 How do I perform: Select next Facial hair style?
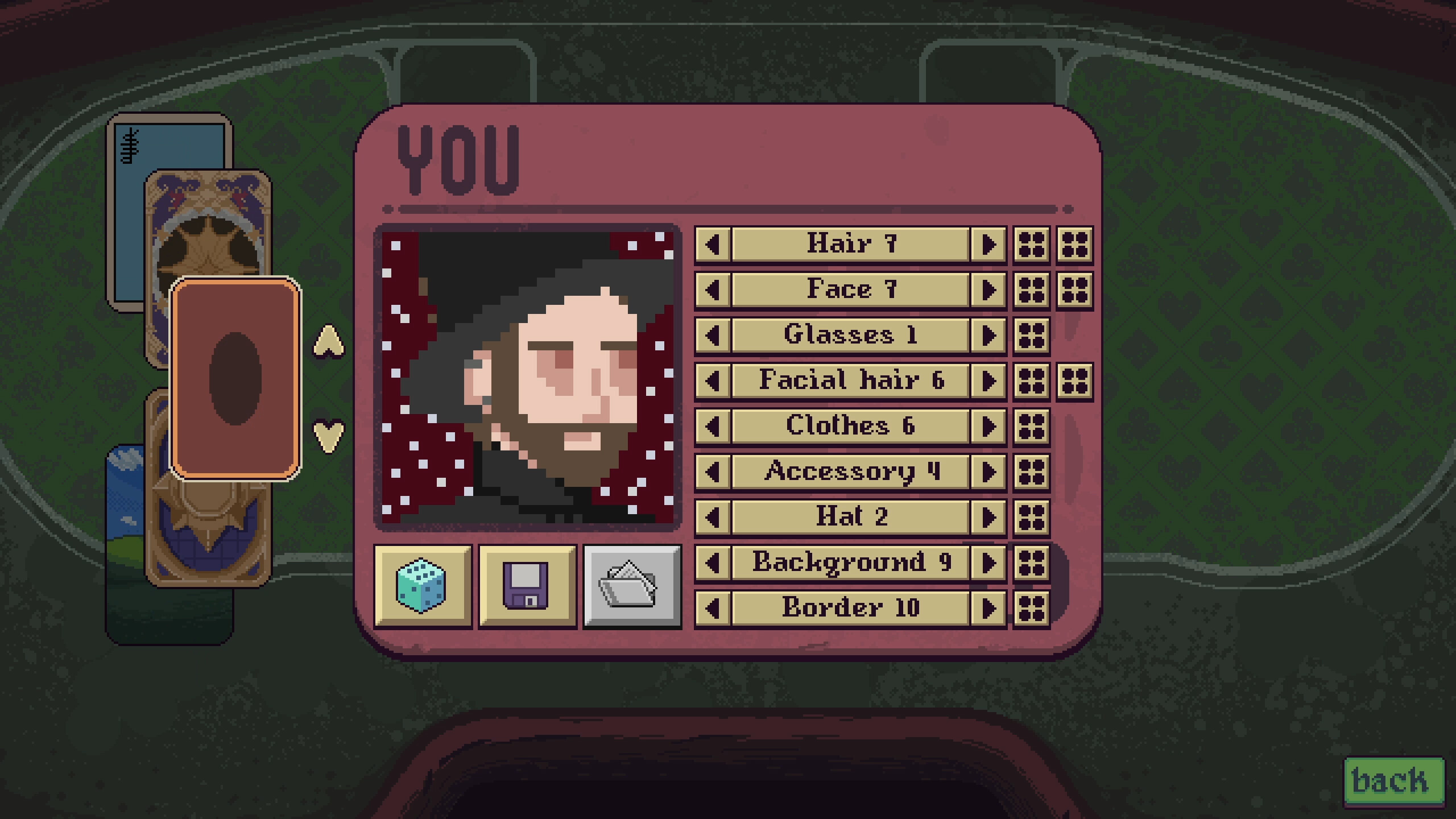point(988,382)
